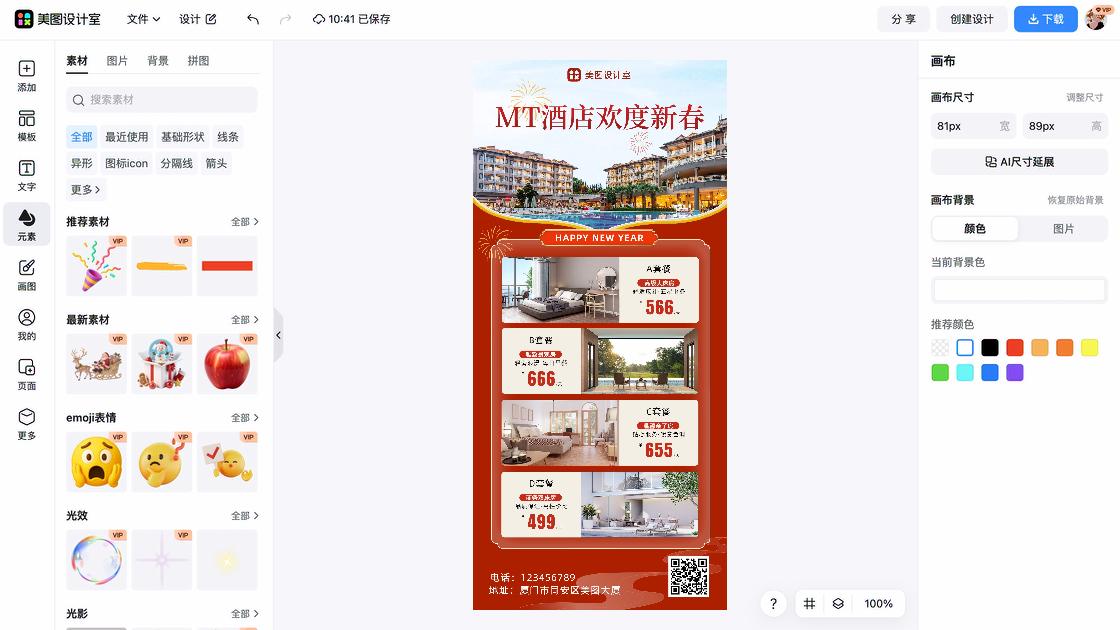Open the 文字 text tool

27,176
